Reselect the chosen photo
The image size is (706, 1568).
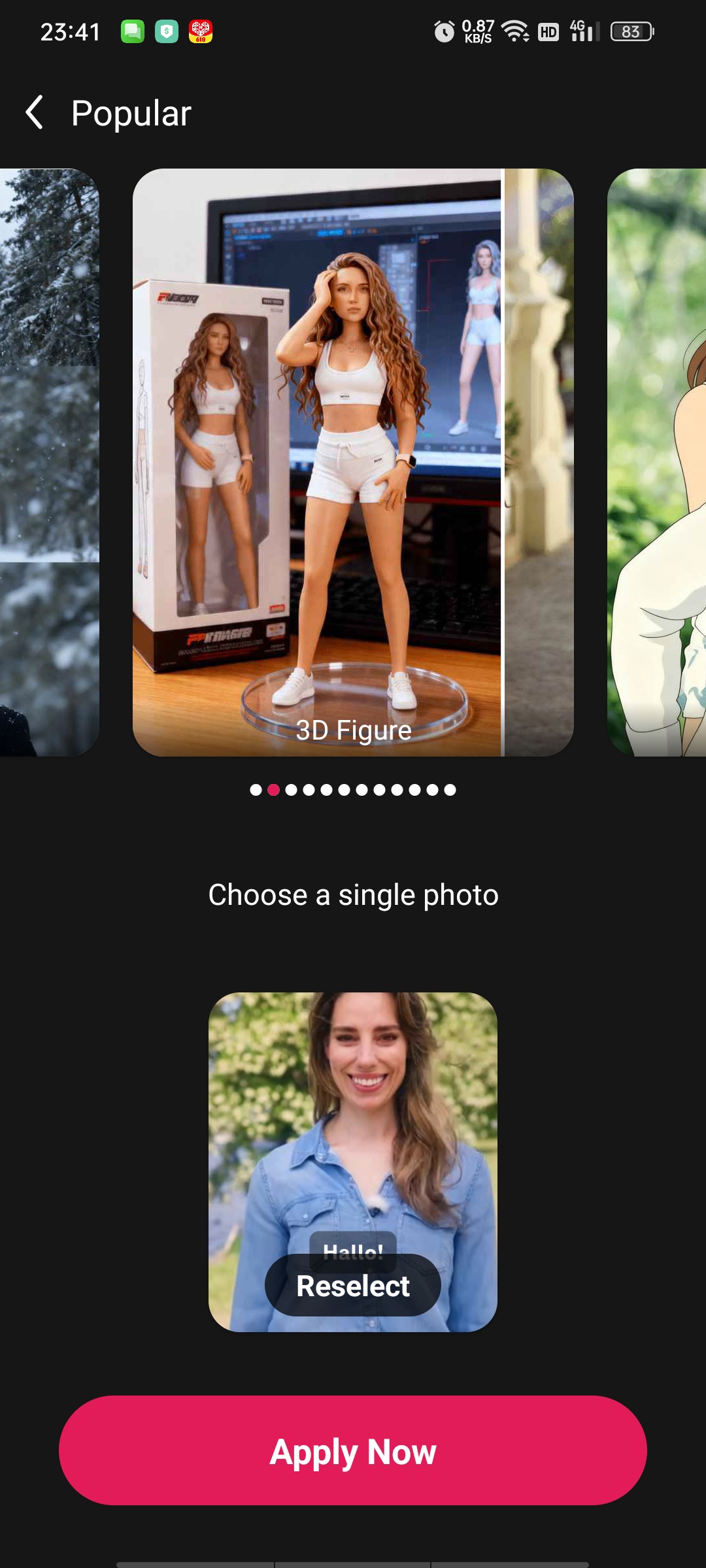(x=353, y=1285)
